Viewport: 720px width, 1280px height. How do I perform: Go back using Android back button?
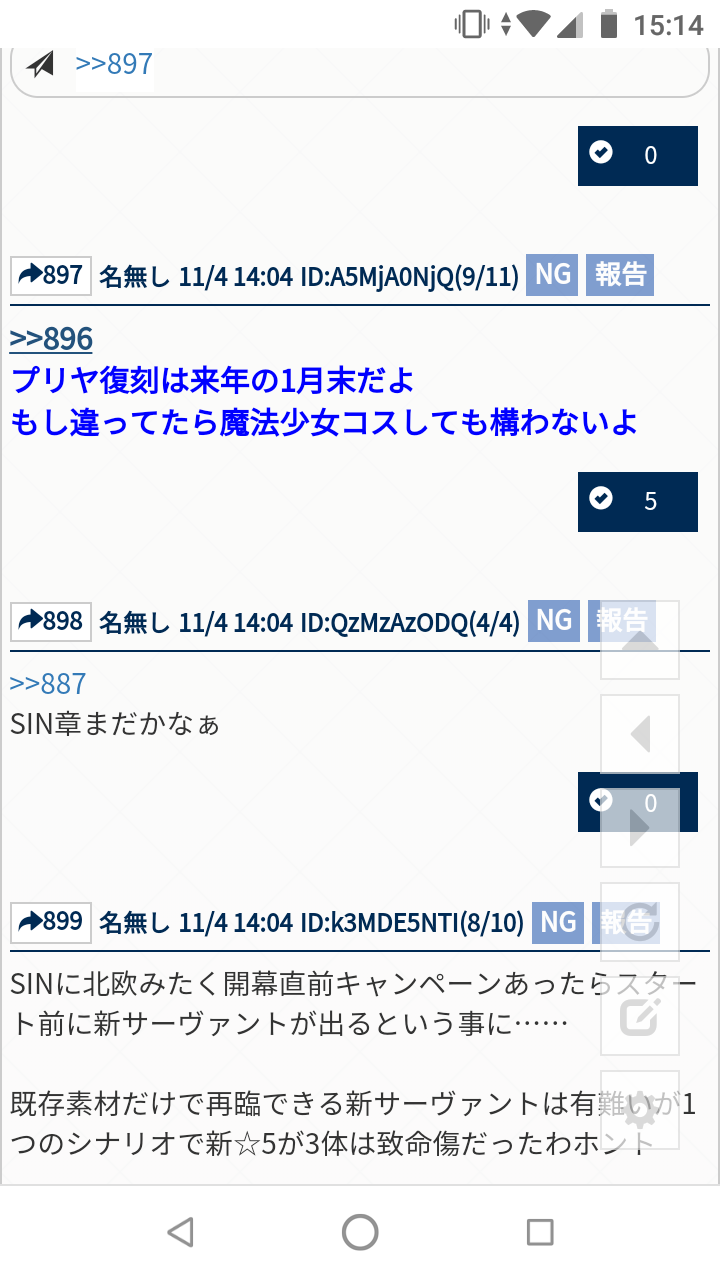[x=180, y=1232]
